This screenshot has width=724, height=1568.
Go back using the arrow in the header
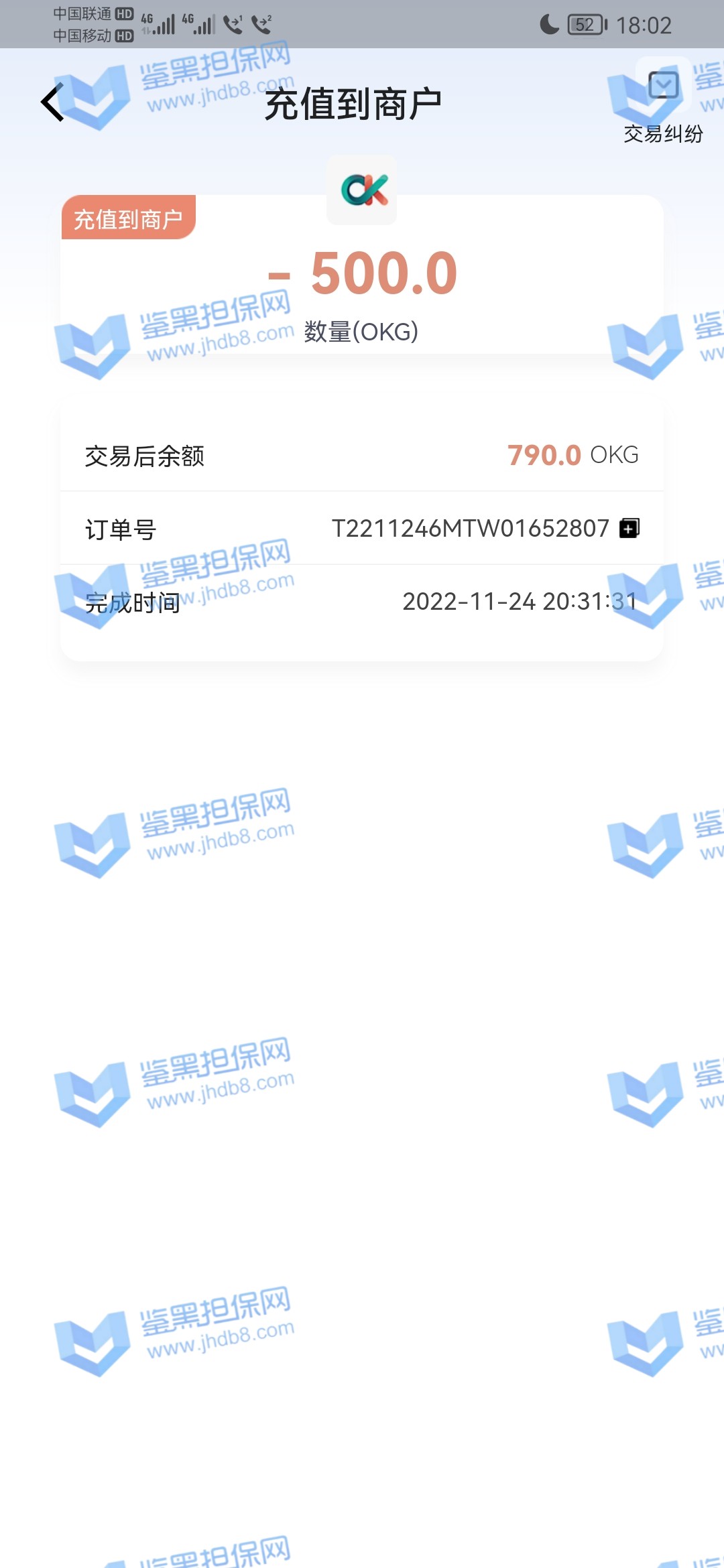[x=52, y=103]
